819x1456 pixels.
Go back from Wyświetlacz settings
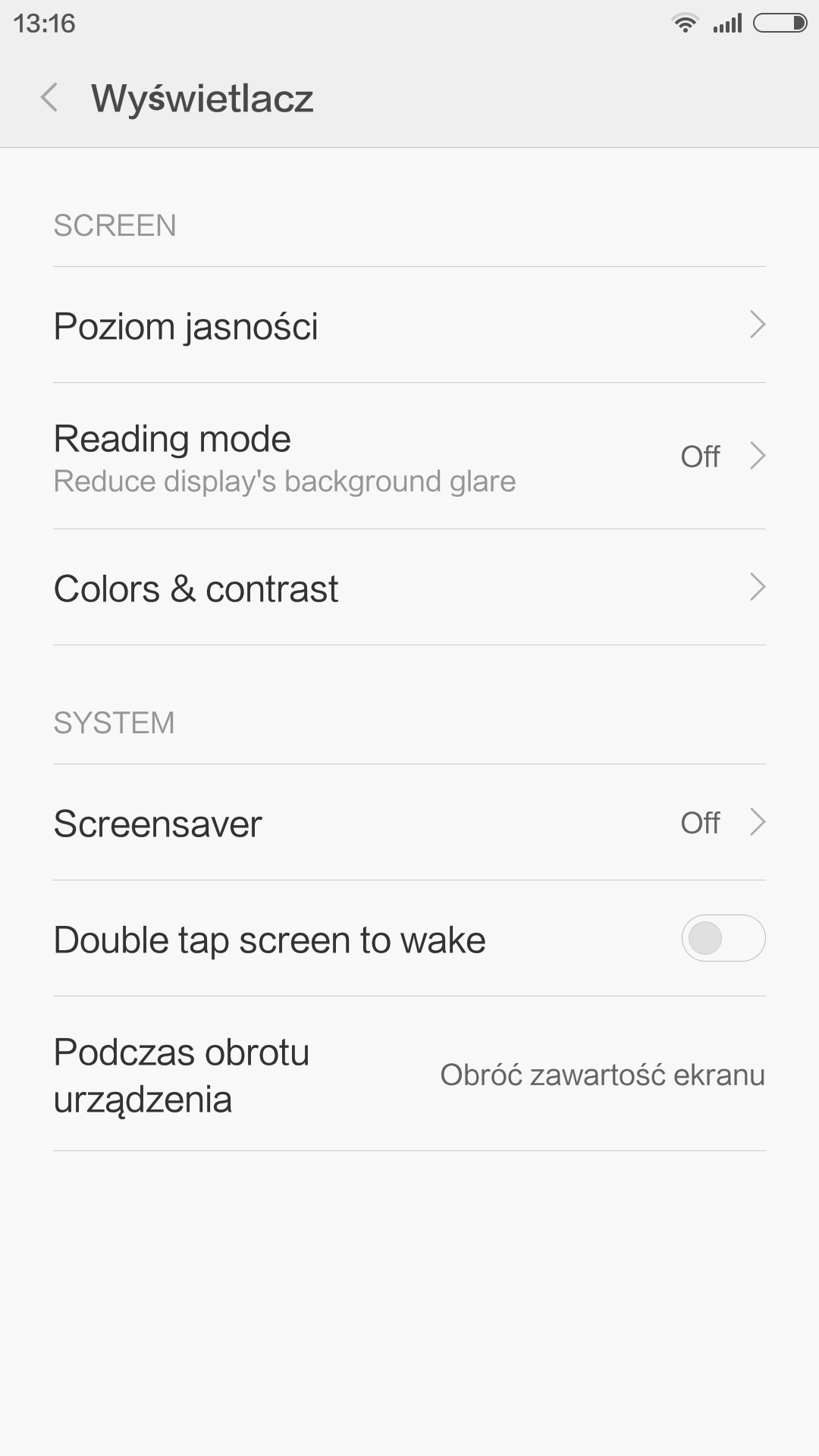coord(50,98)
